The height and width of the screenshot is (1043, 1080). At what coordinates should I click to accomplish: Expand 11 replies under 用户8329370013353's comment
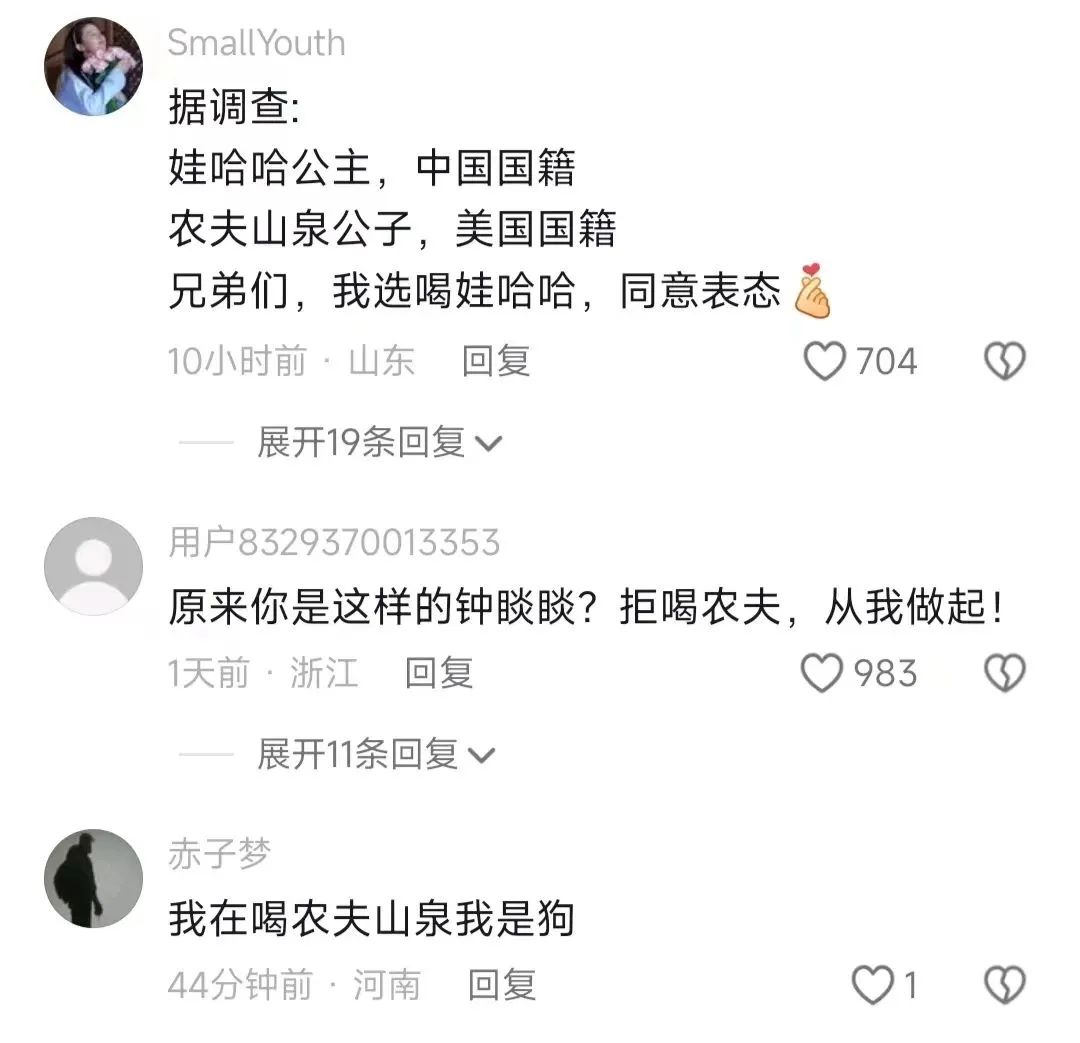[x=375, y=754]
